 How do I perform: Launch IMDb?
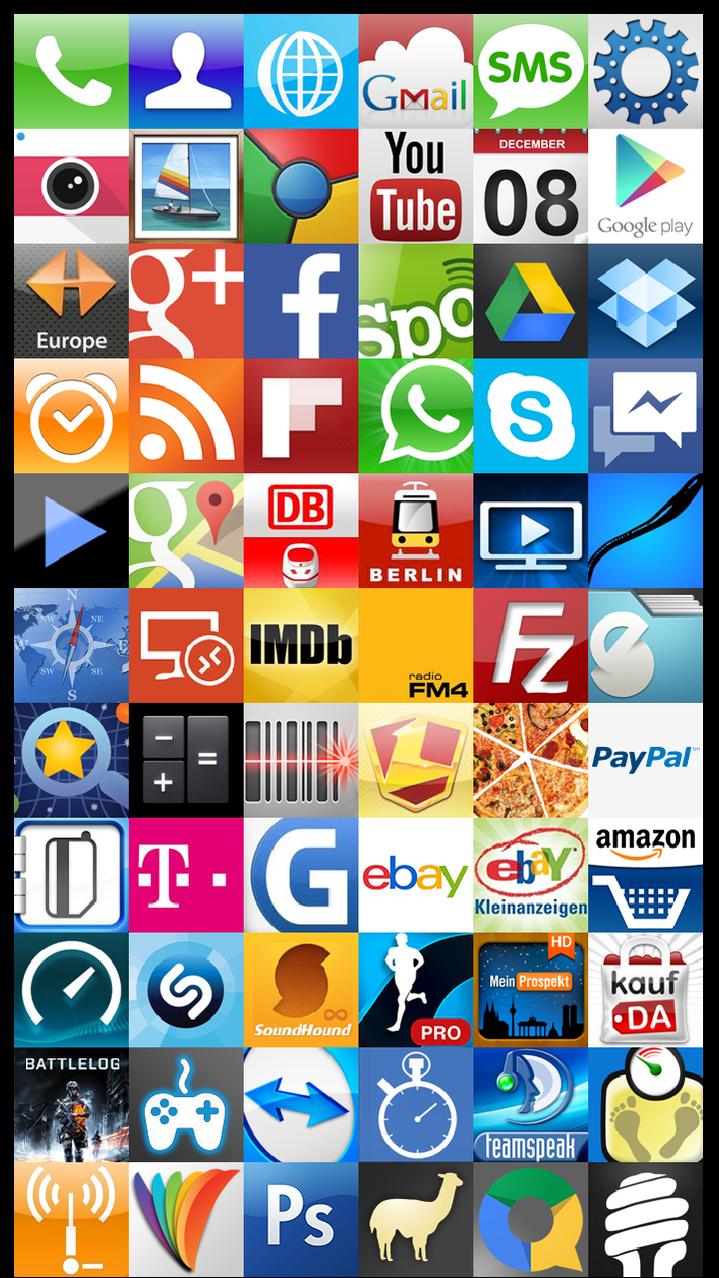click(x=300, y=646)
